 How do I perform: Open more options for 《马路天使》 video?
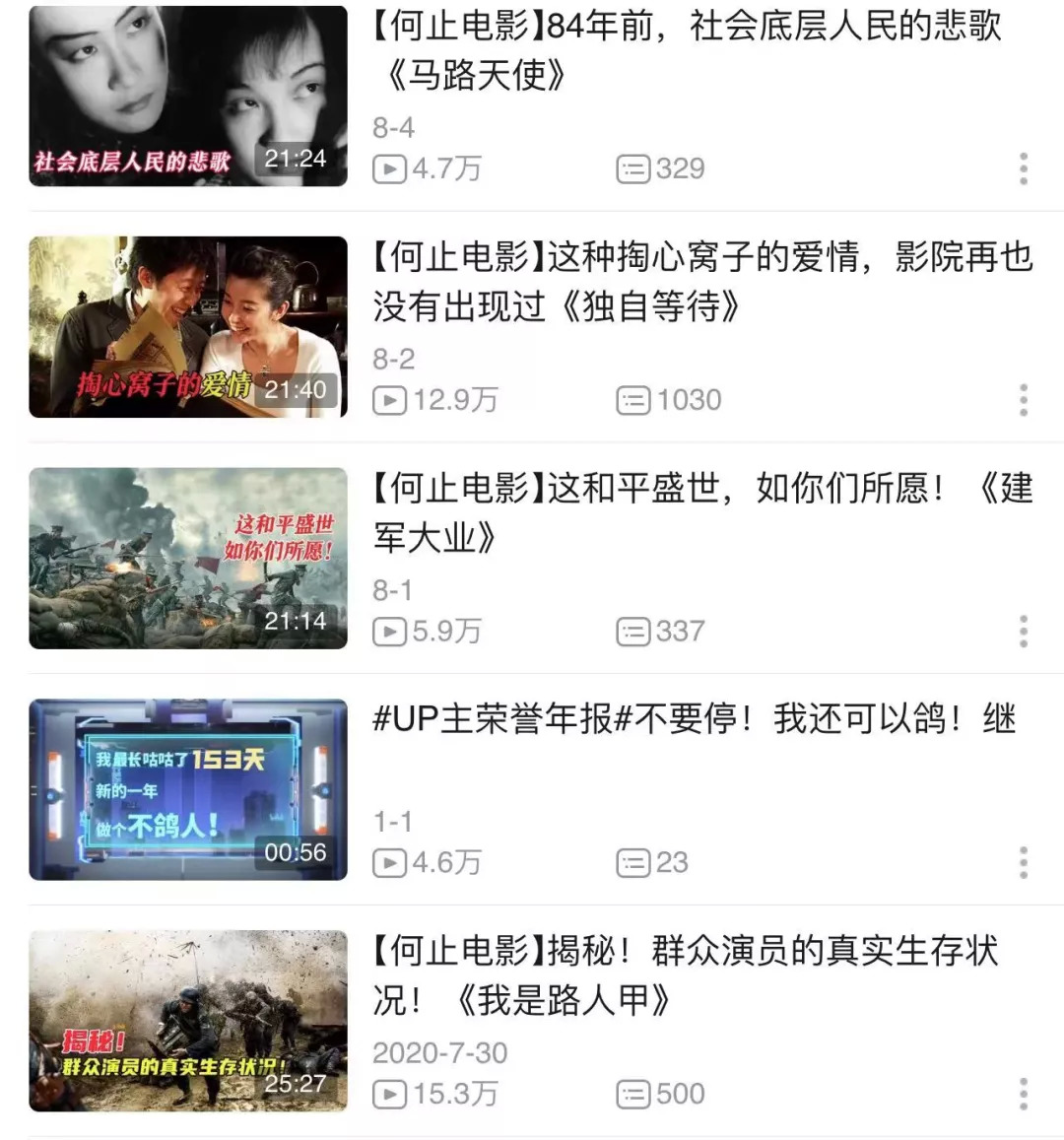click(1024, 168)
